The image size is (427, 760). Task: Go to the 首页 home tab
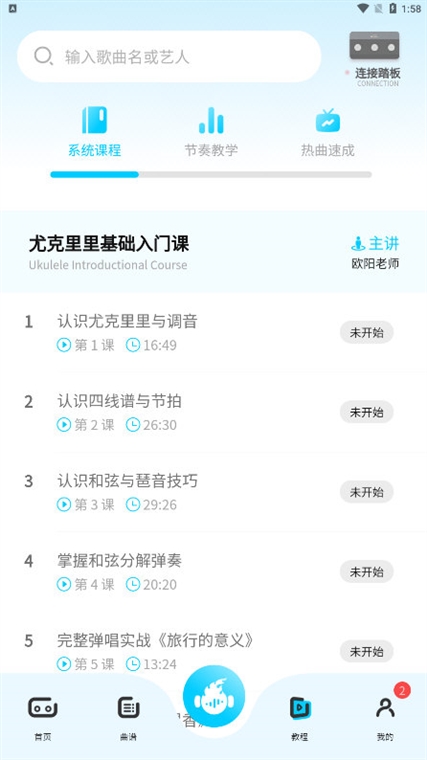43,718
